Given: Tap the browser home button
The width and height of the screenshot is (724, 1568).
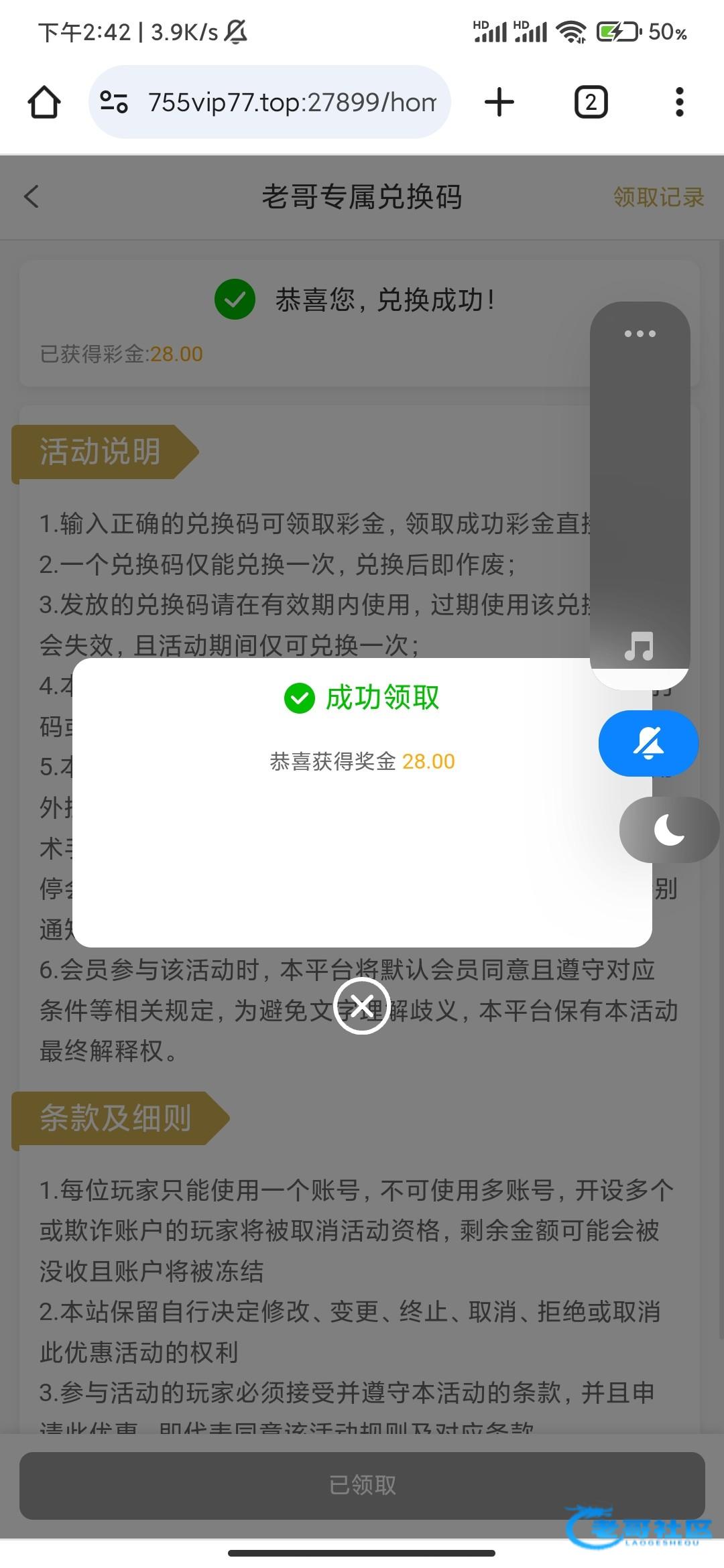Looking at the screenshot, I should coord(44,103).
